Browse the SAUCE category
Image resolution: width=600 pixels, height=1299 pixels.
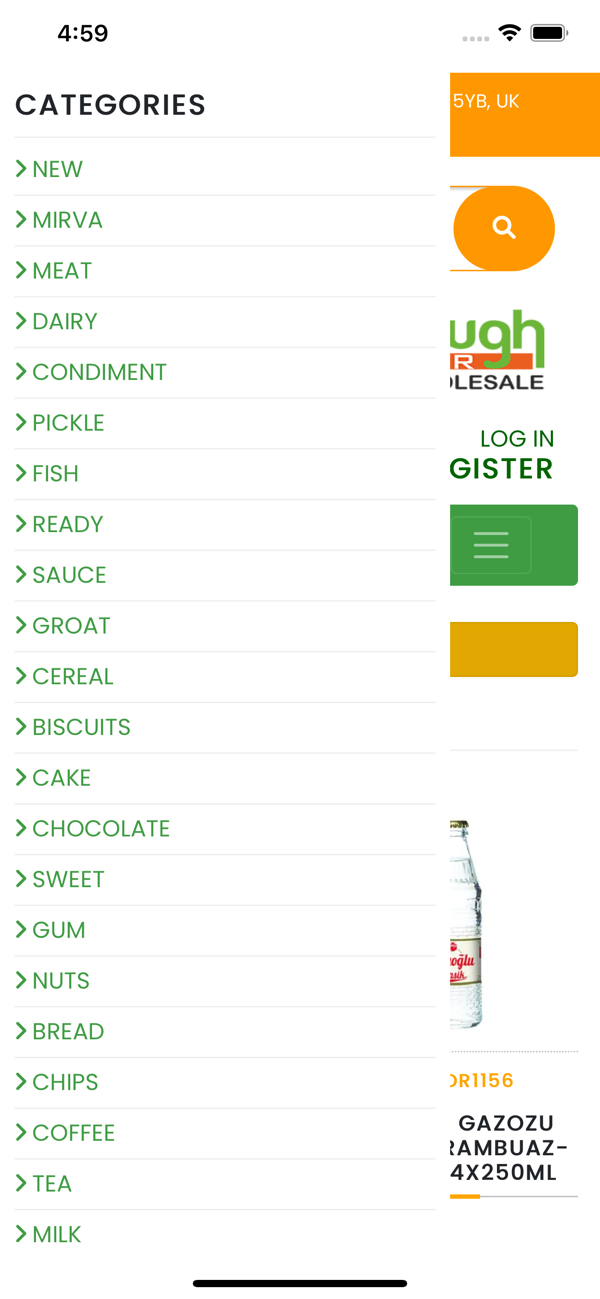tap(69, 575)
